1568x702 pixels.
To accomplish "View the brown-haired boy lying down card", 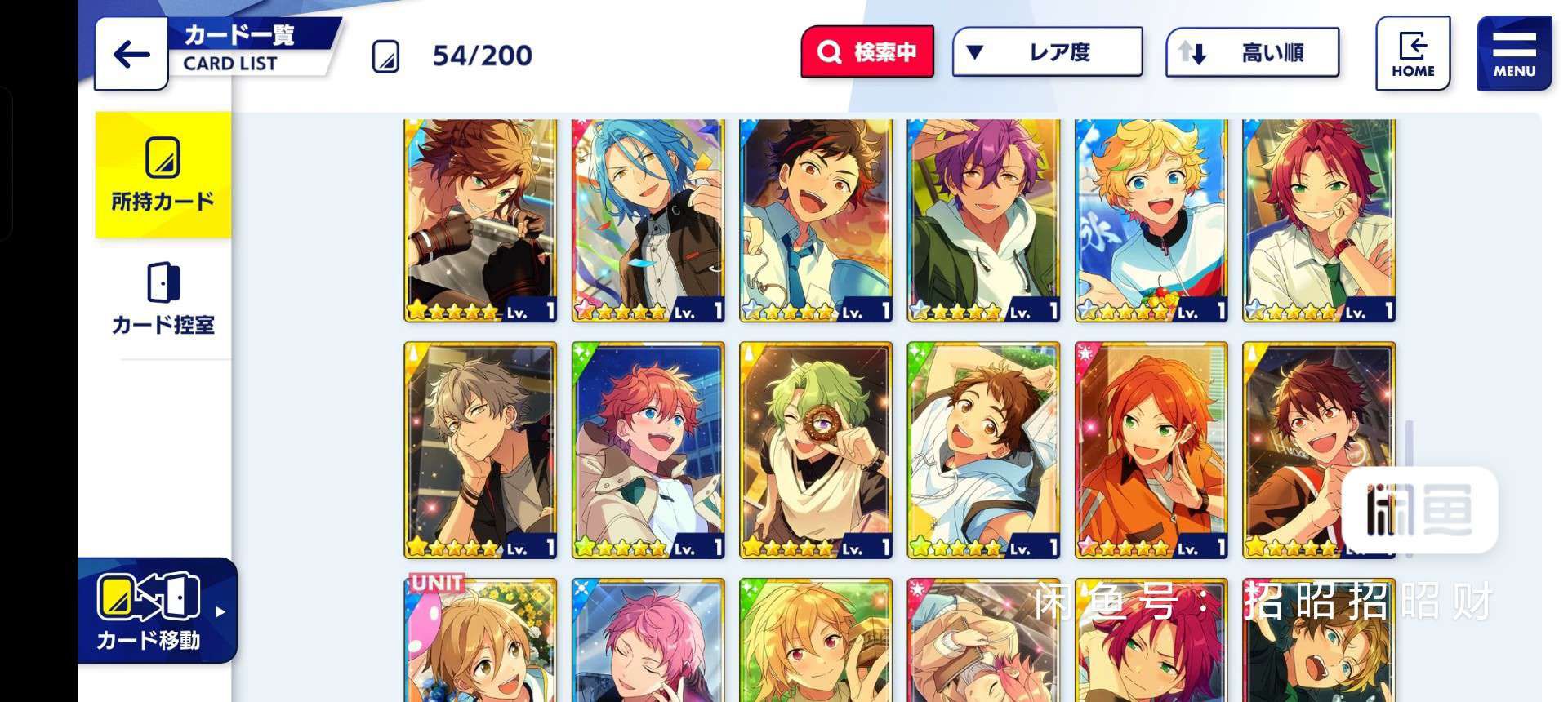I will 982,449.
